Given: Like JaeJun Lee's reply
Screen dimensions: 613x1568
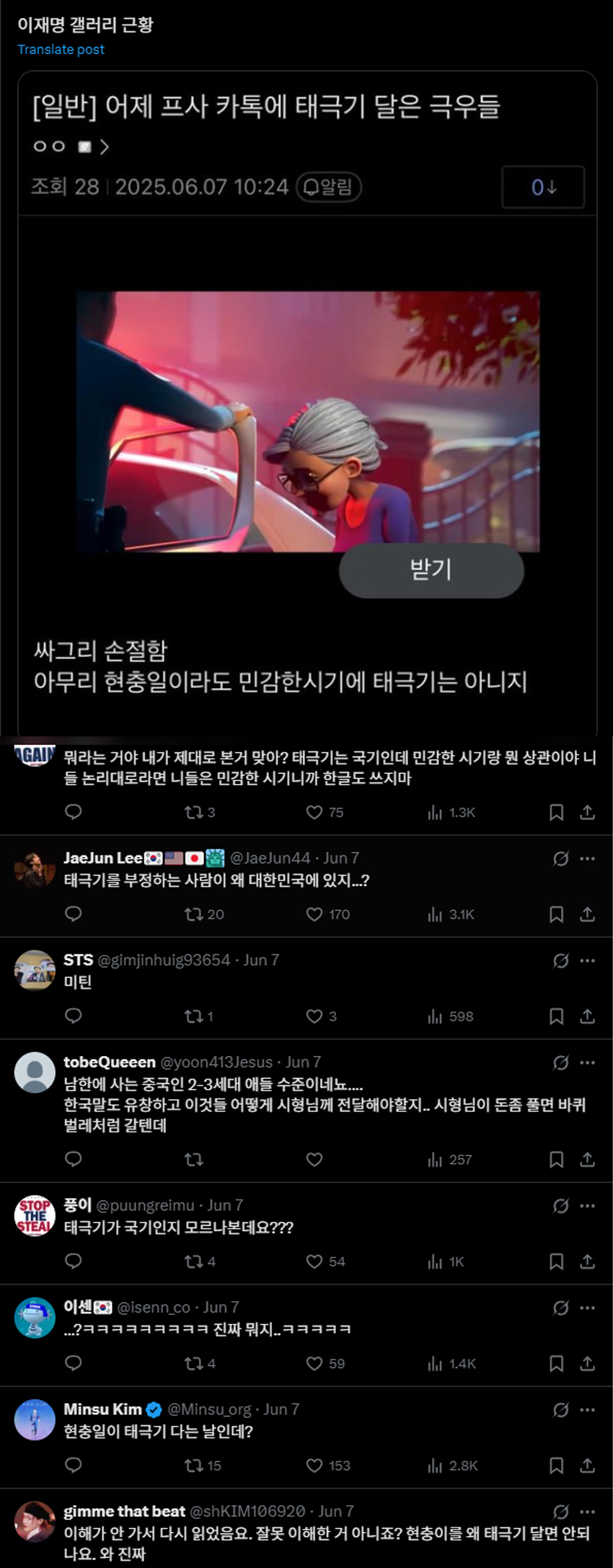Looking at the screenshot, I should (x=314, y=915).
